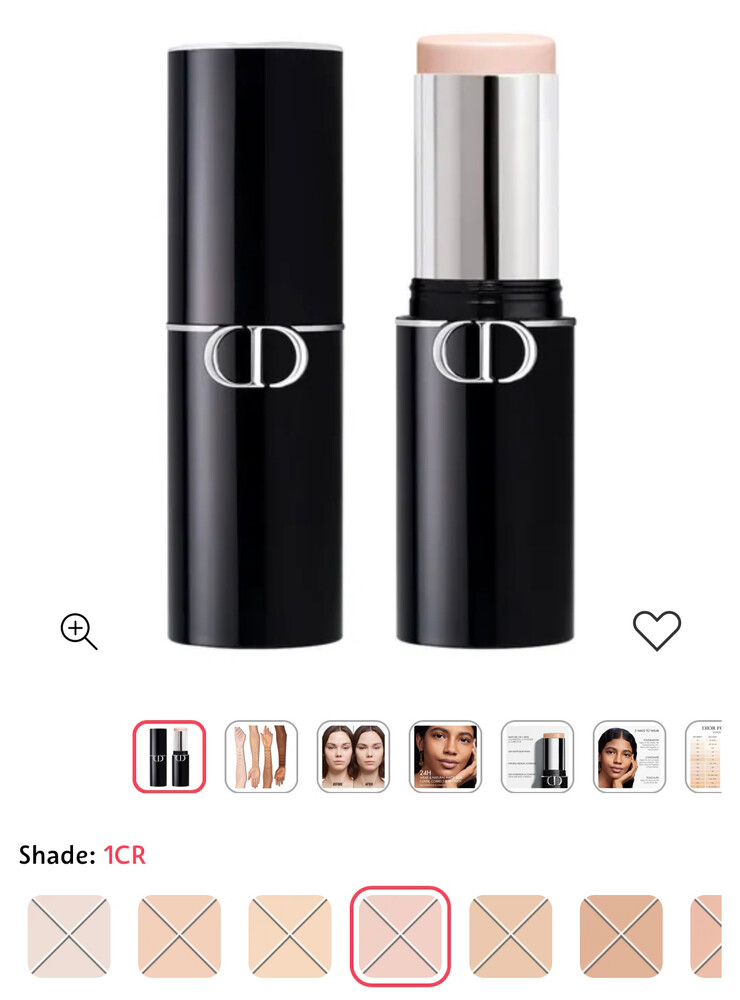Add the foundation stick to favorites via heart icon
740x1000 pixels.
(x=655, y=630)
